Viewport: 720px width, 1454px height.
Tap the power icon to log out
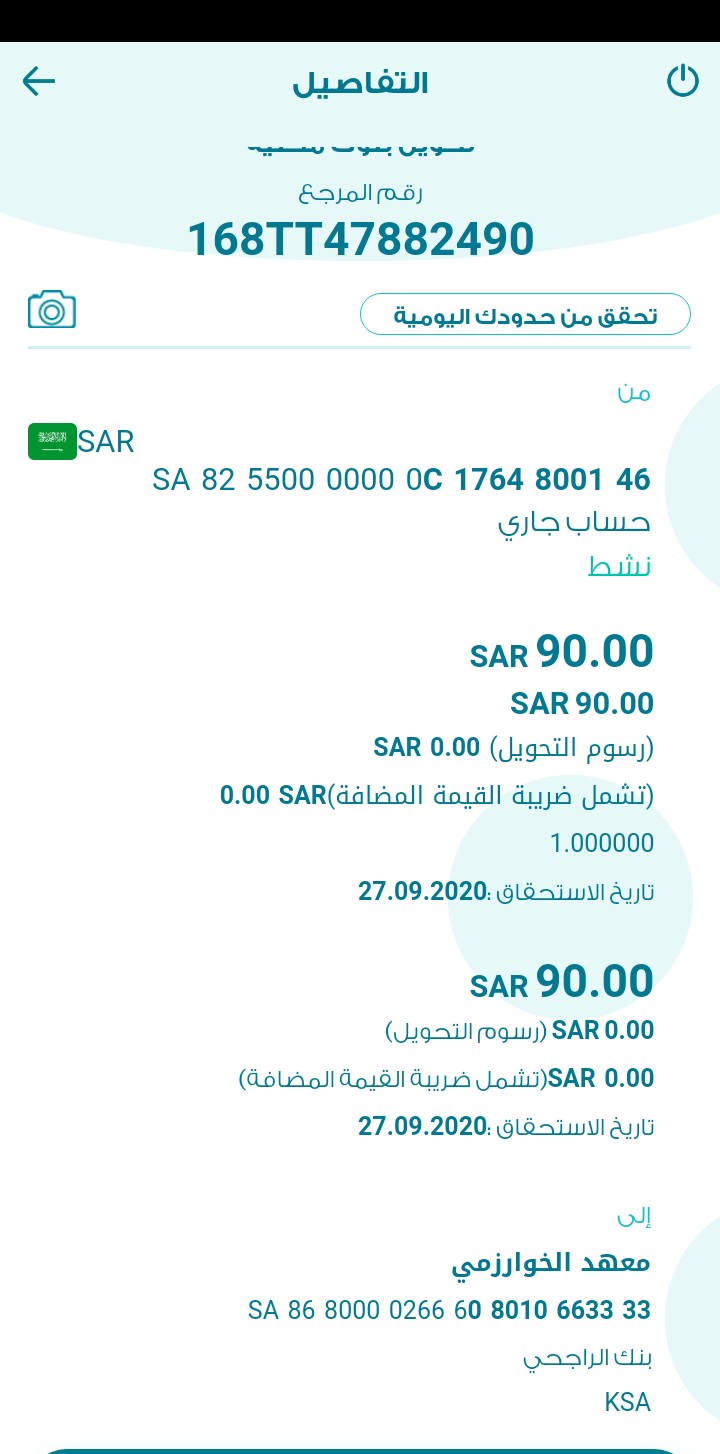[682, 81]
